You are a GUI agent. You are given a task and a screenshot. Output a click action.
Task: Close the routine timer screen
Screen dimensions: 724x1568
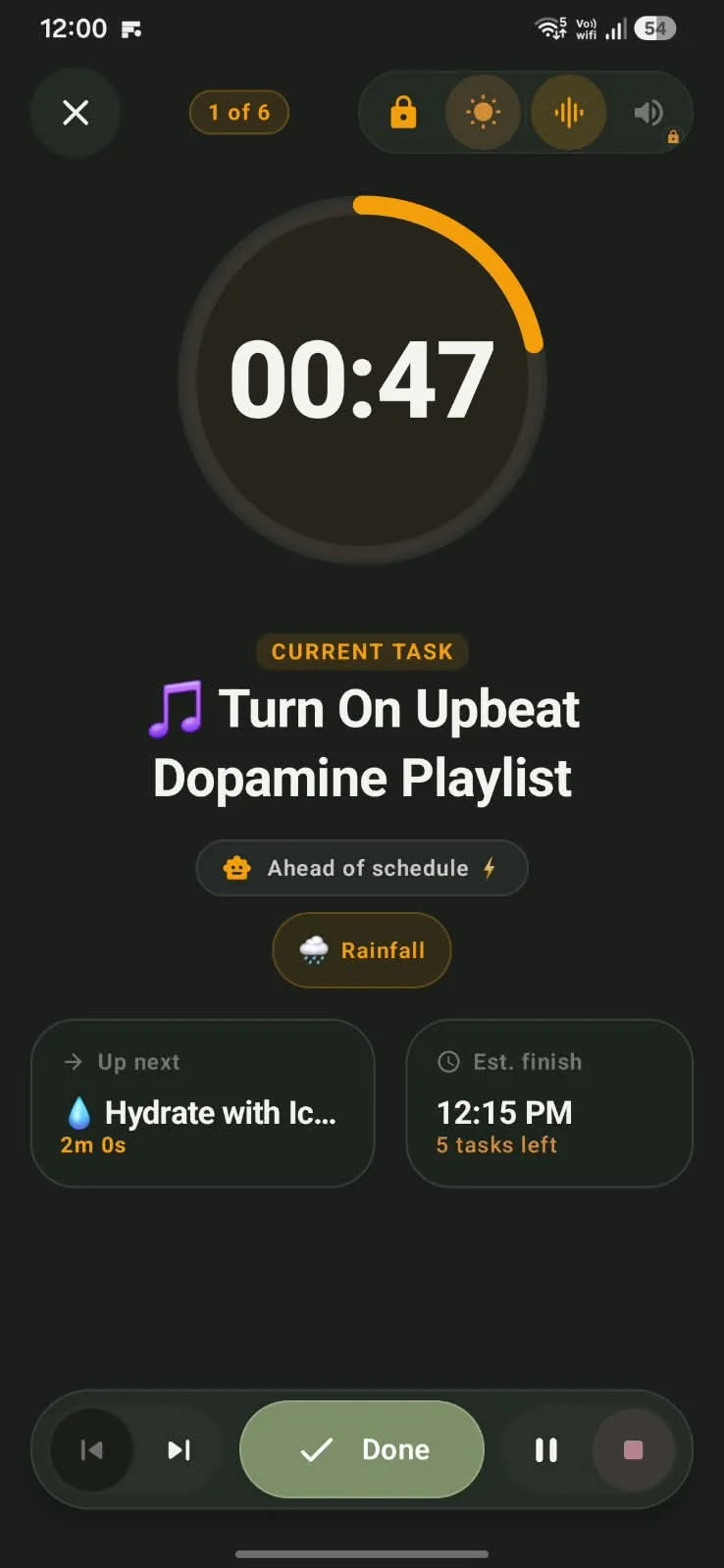click(76, 113)
